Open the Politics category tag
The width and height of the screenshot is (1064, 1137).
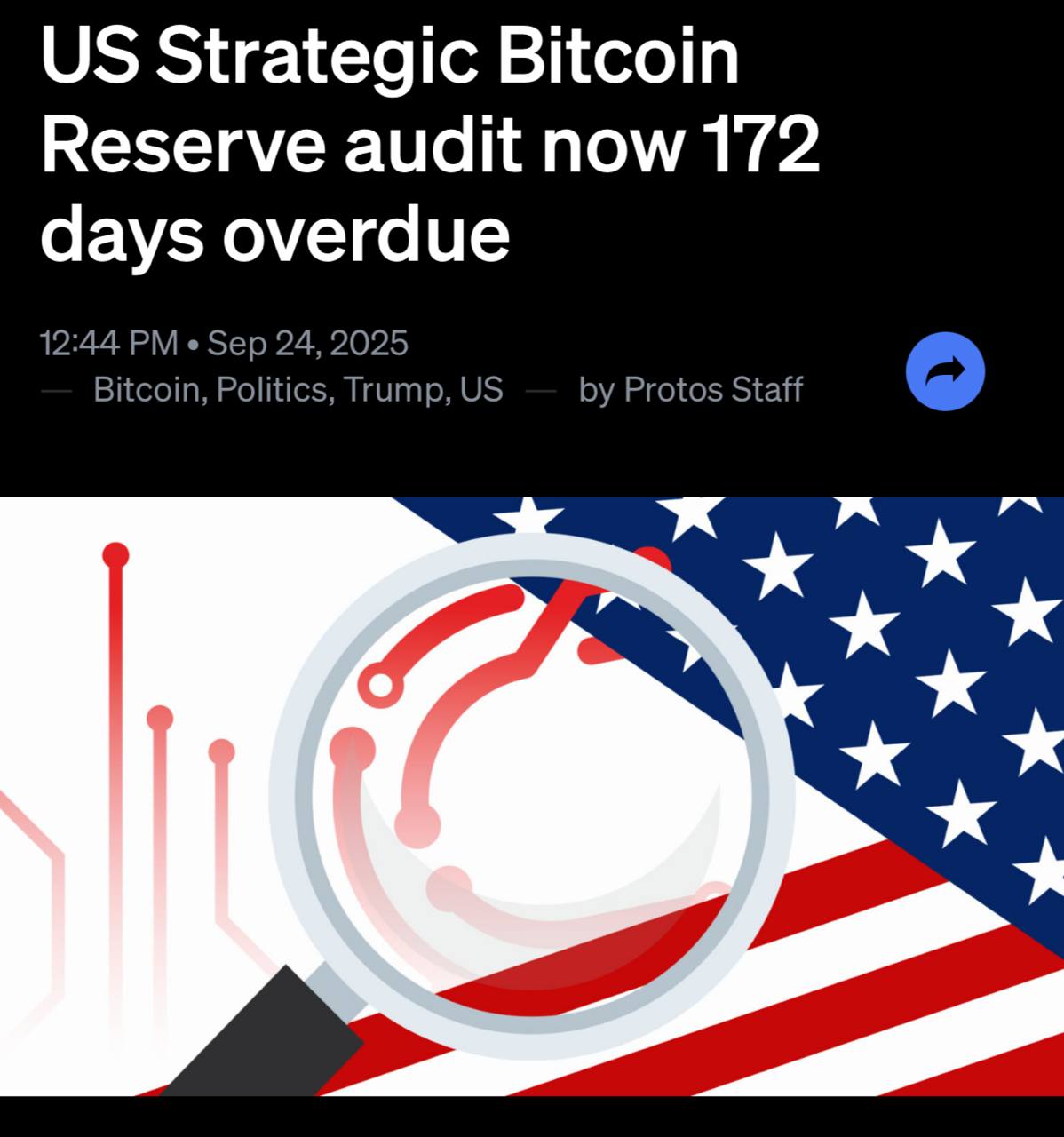point(274,390)
